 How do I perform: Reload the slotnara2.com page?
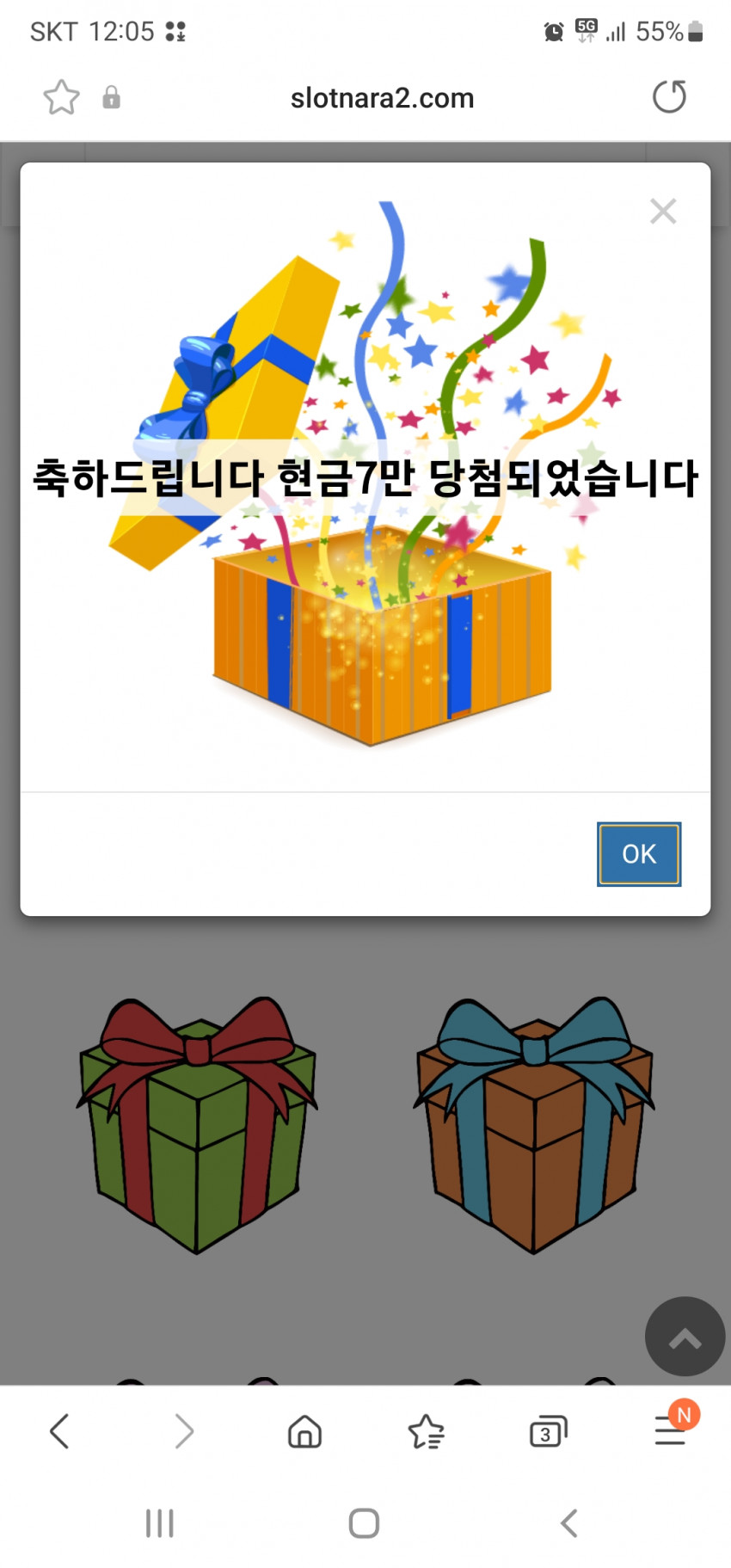pos(669,96)
